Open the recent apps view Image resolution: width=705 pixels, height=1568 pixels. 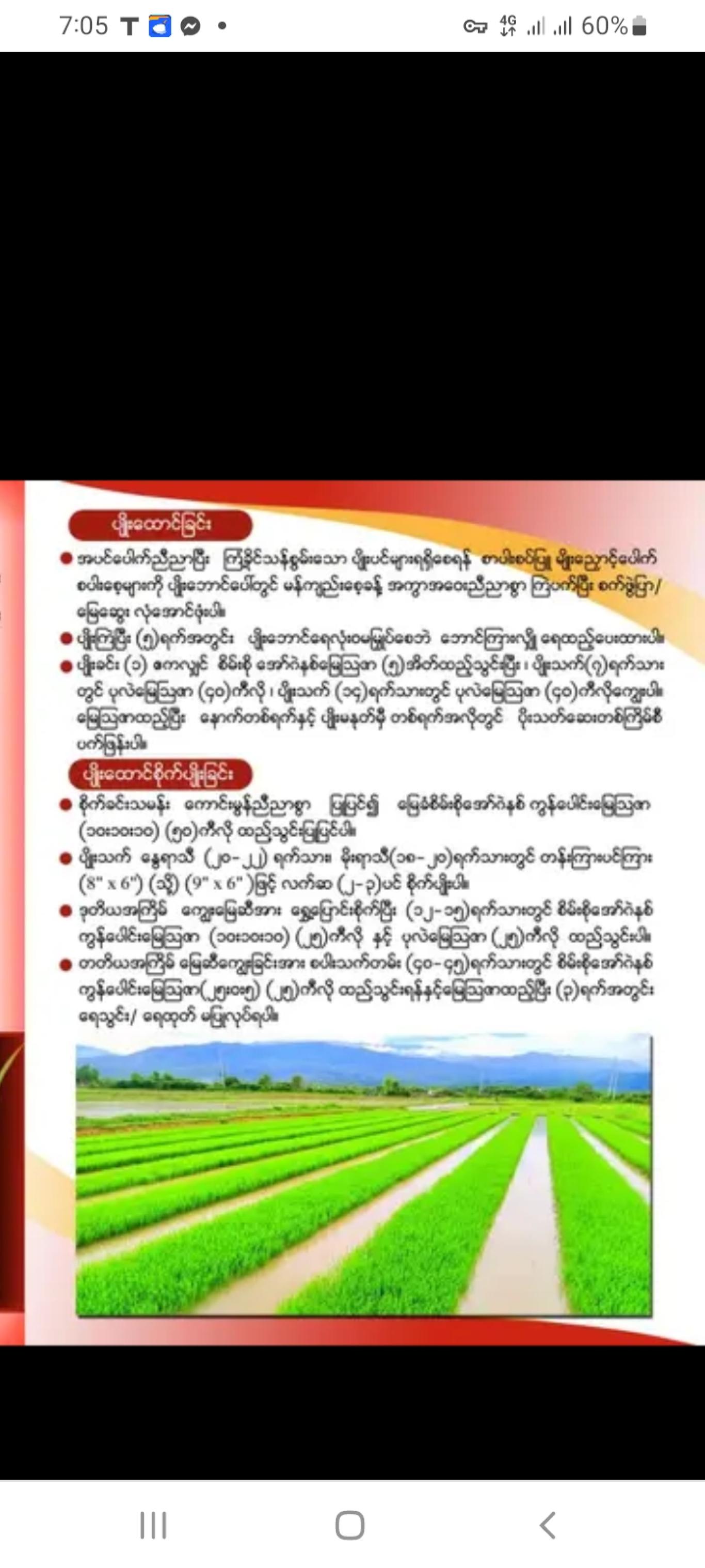153,1526
